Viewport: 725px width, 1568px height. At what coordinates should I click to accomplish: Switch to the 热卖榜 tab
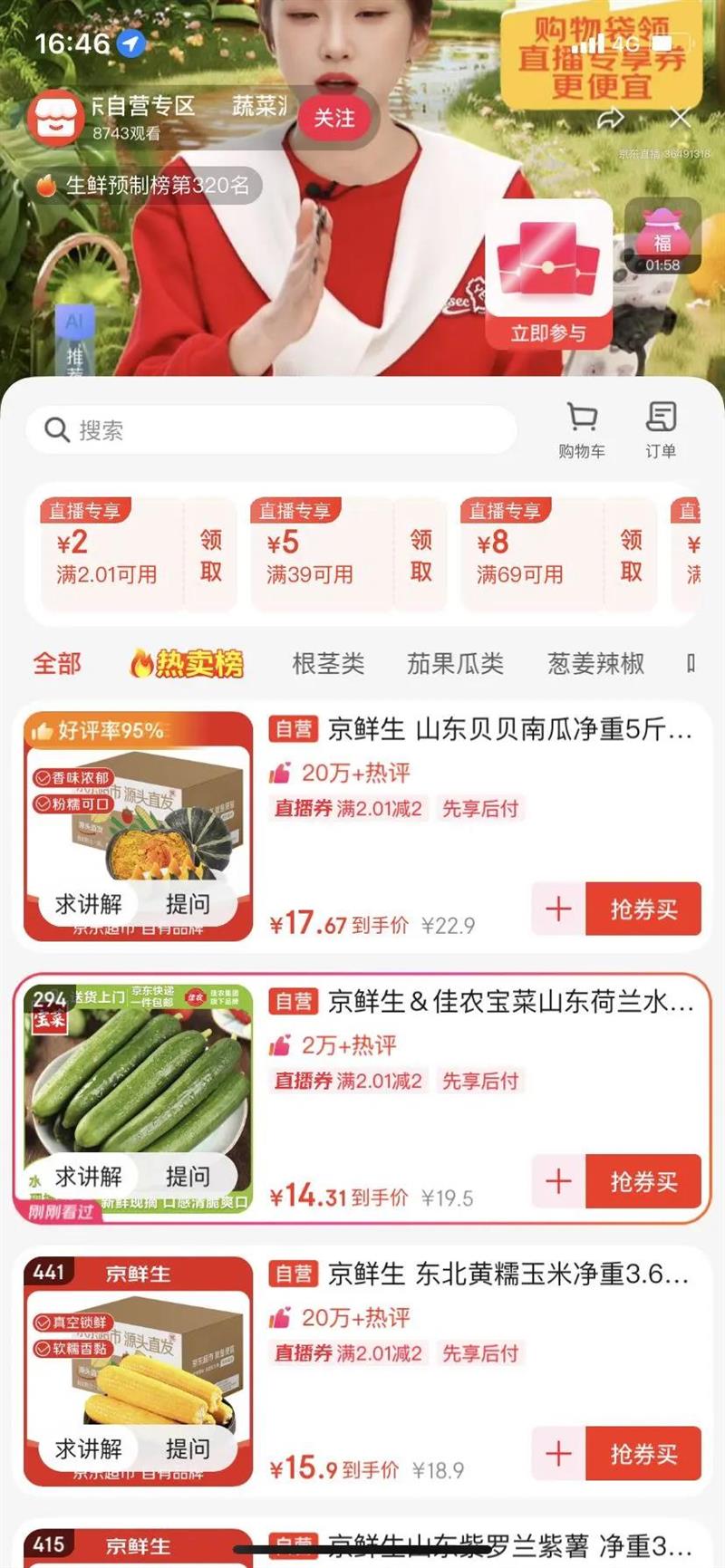[188, 664]
